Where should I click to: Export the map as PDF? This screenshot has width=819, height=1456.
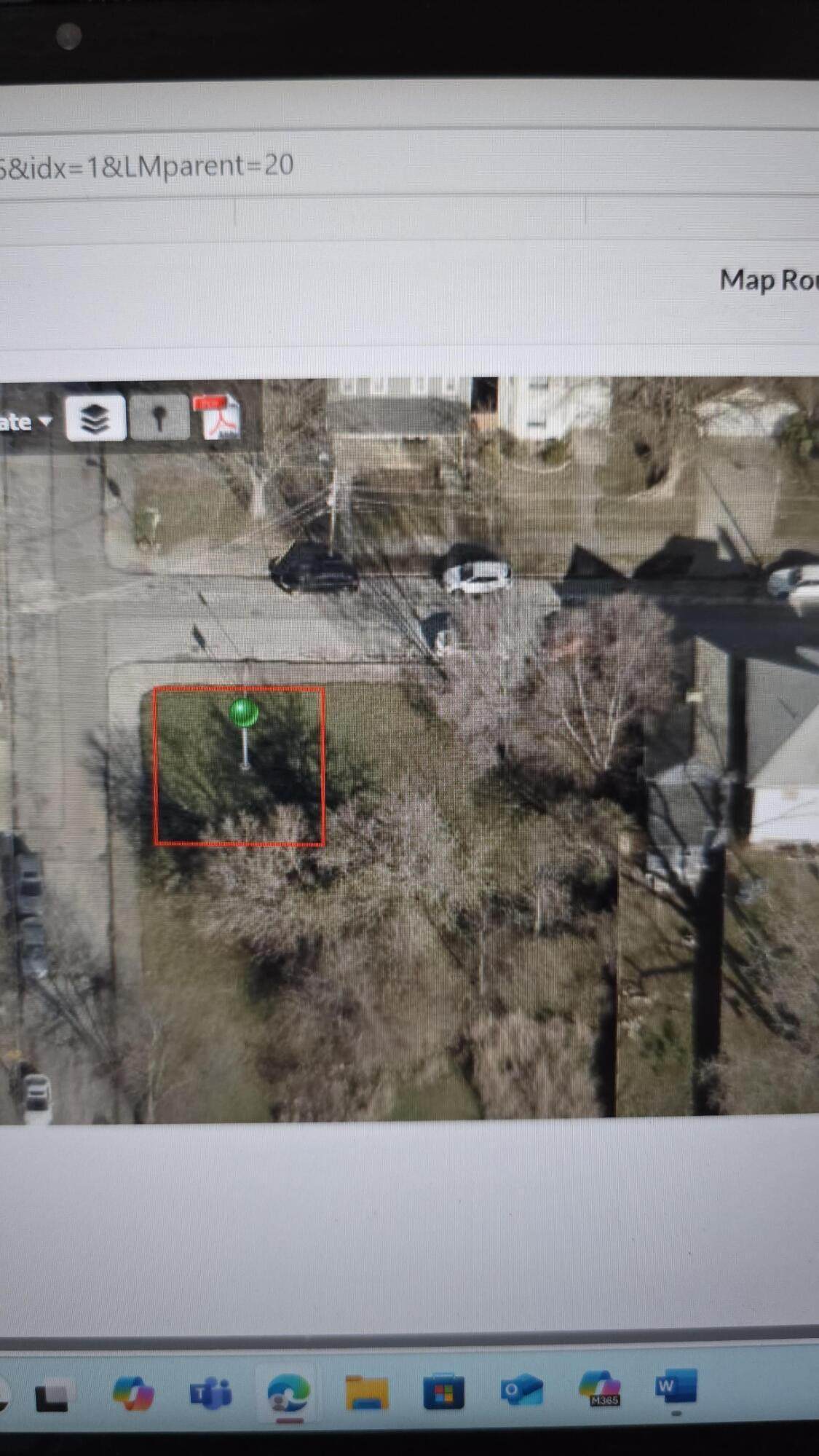point(217,417)
